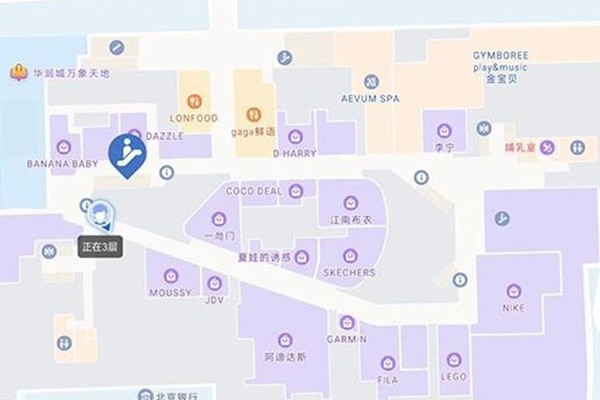Screen dimensions: 600x400
Task: Tap the LEGO shop marker
Action: point(454,359)
